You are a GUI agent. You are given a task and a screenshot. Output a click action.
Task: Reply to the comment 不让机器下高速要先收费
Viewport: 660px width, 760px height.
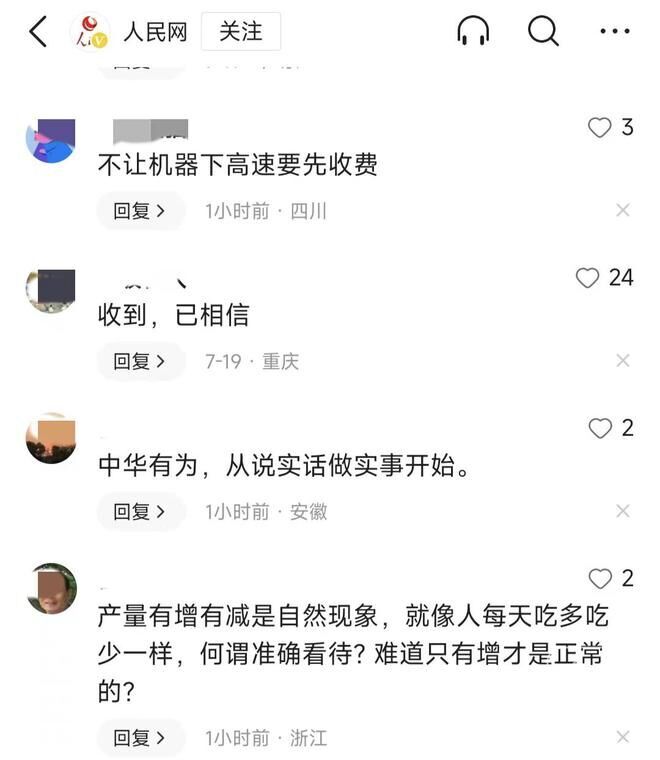(x=140, y=211)
